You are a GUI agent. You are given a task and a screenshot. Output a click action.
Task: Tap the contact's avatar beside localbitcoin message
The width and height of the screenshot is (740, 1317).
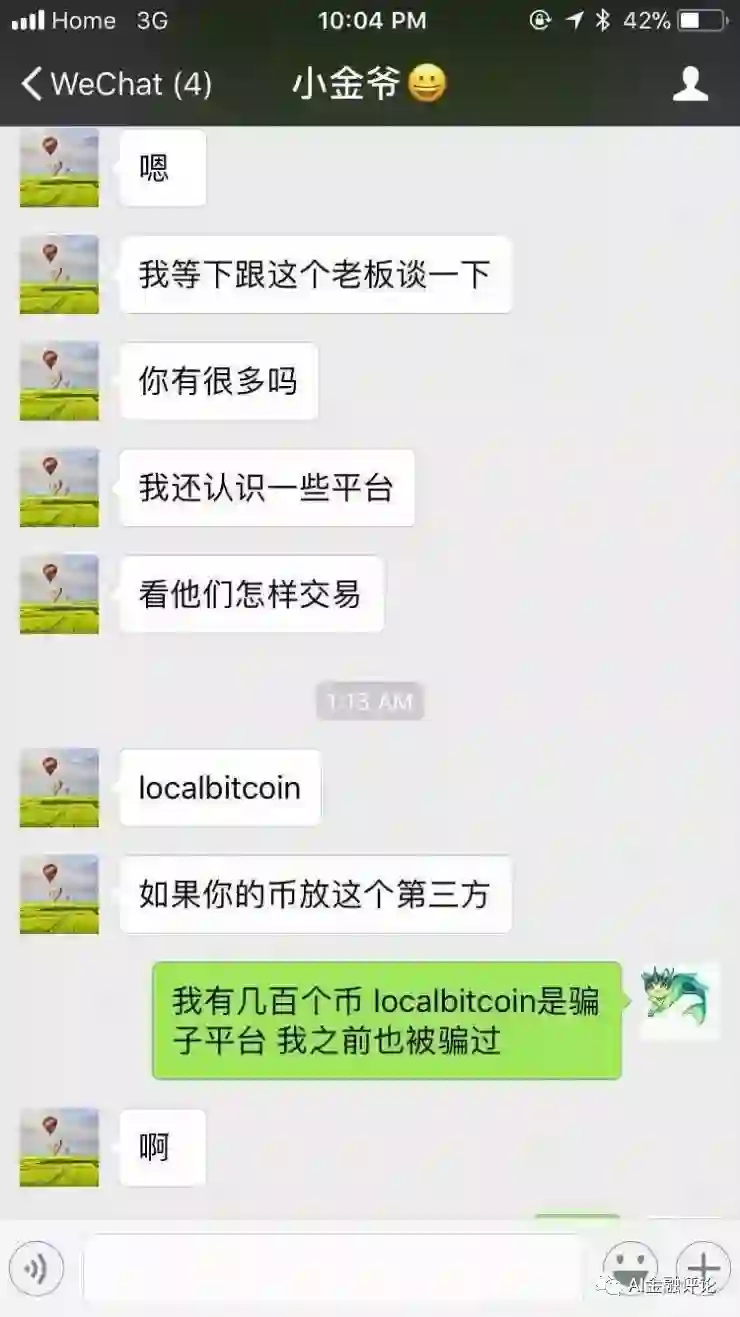point(59,787)
